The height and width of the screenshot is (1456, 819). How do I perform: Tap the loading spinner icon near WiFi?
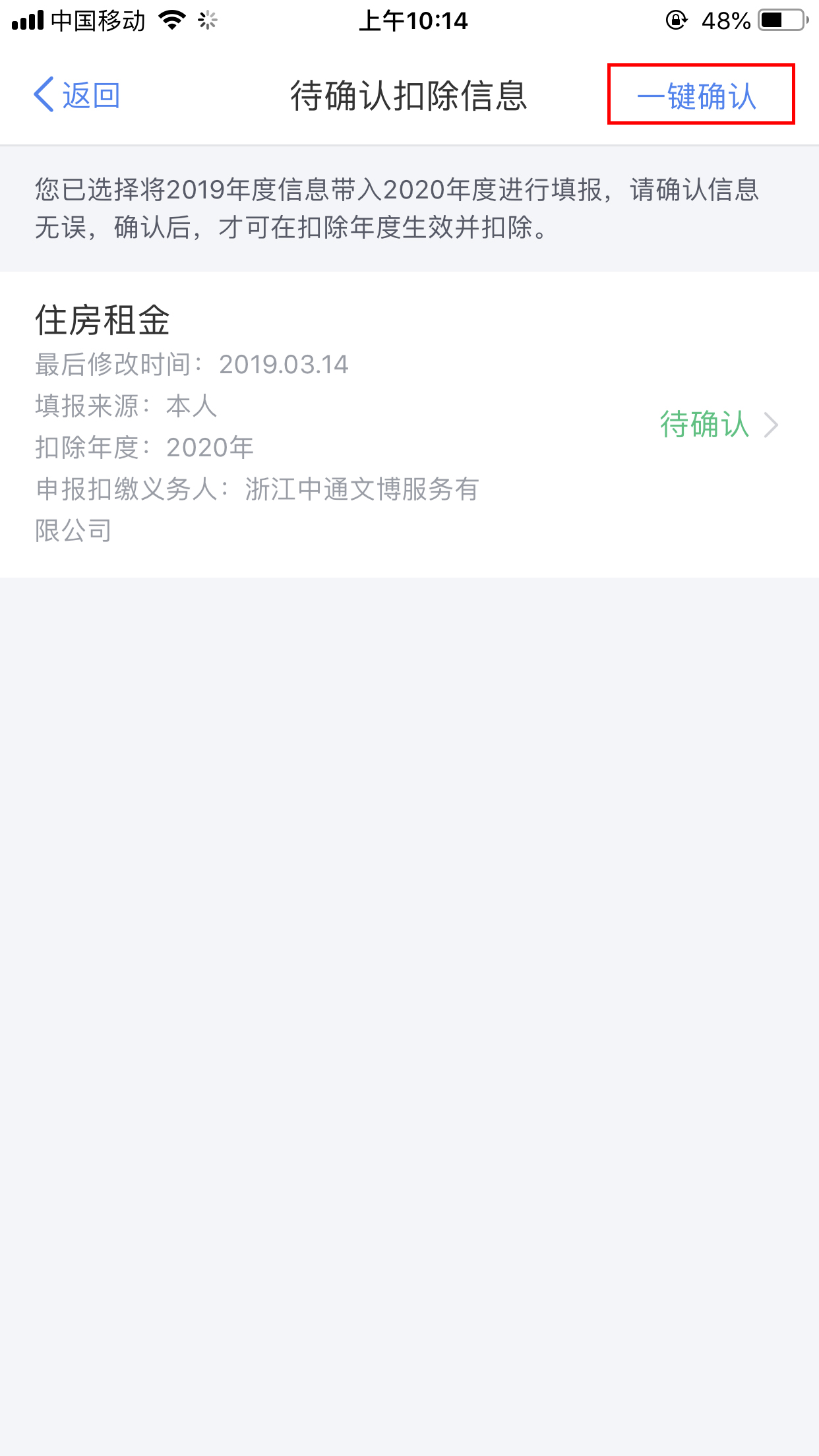click(206, 20)
